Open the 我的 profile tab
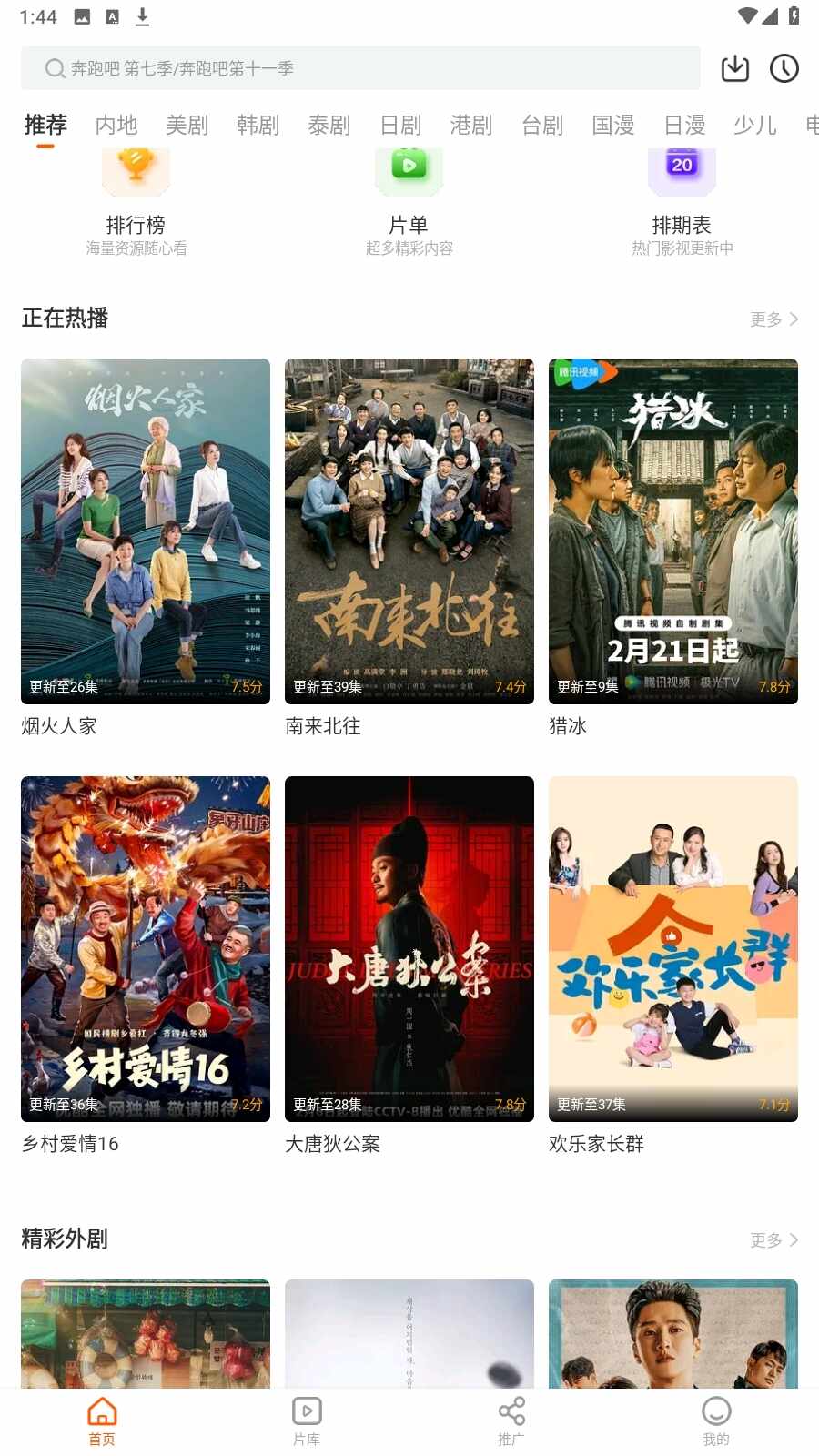Image resolution: width=819 pixels, height=1456 pixels. click(x=716, y=1421)
